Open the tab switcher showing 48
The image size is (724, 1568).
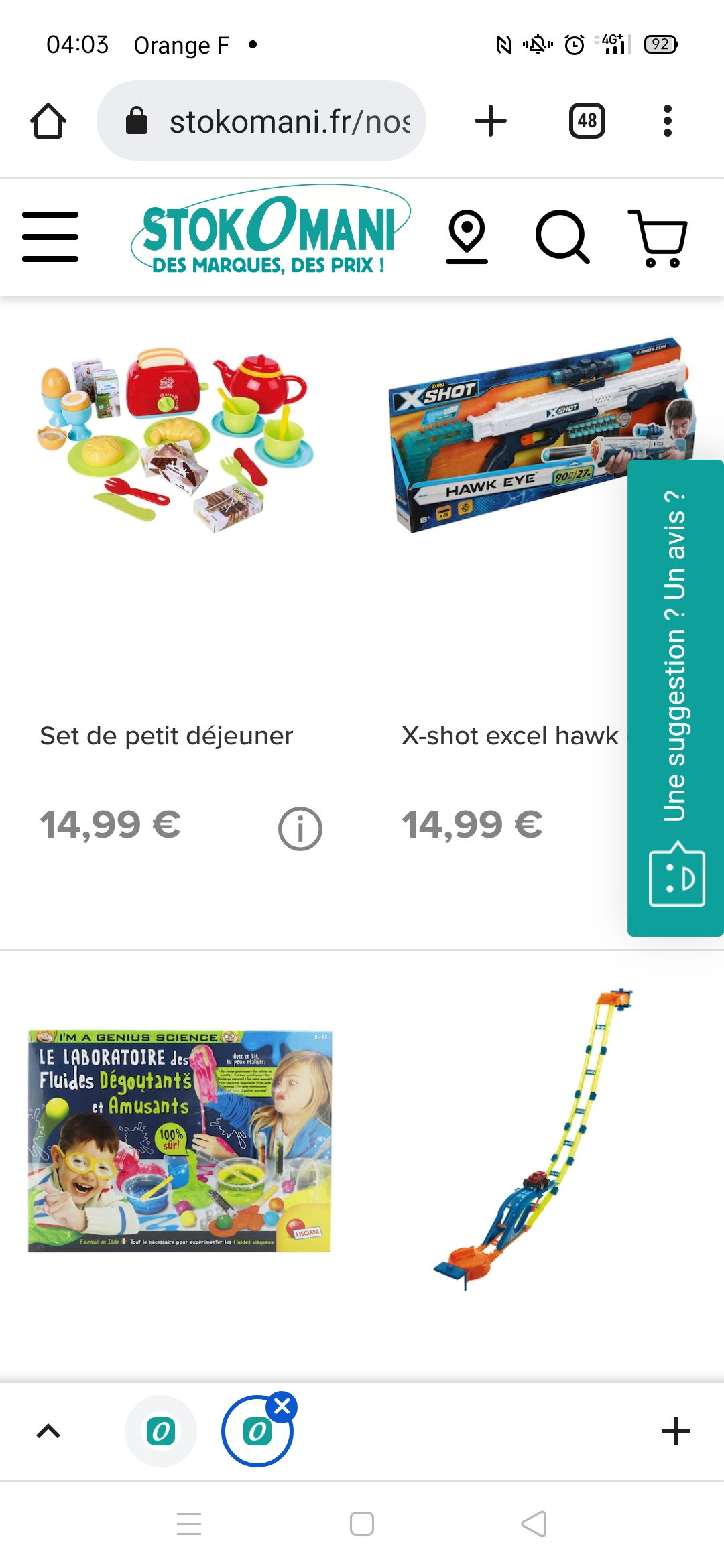coord(587,121)
